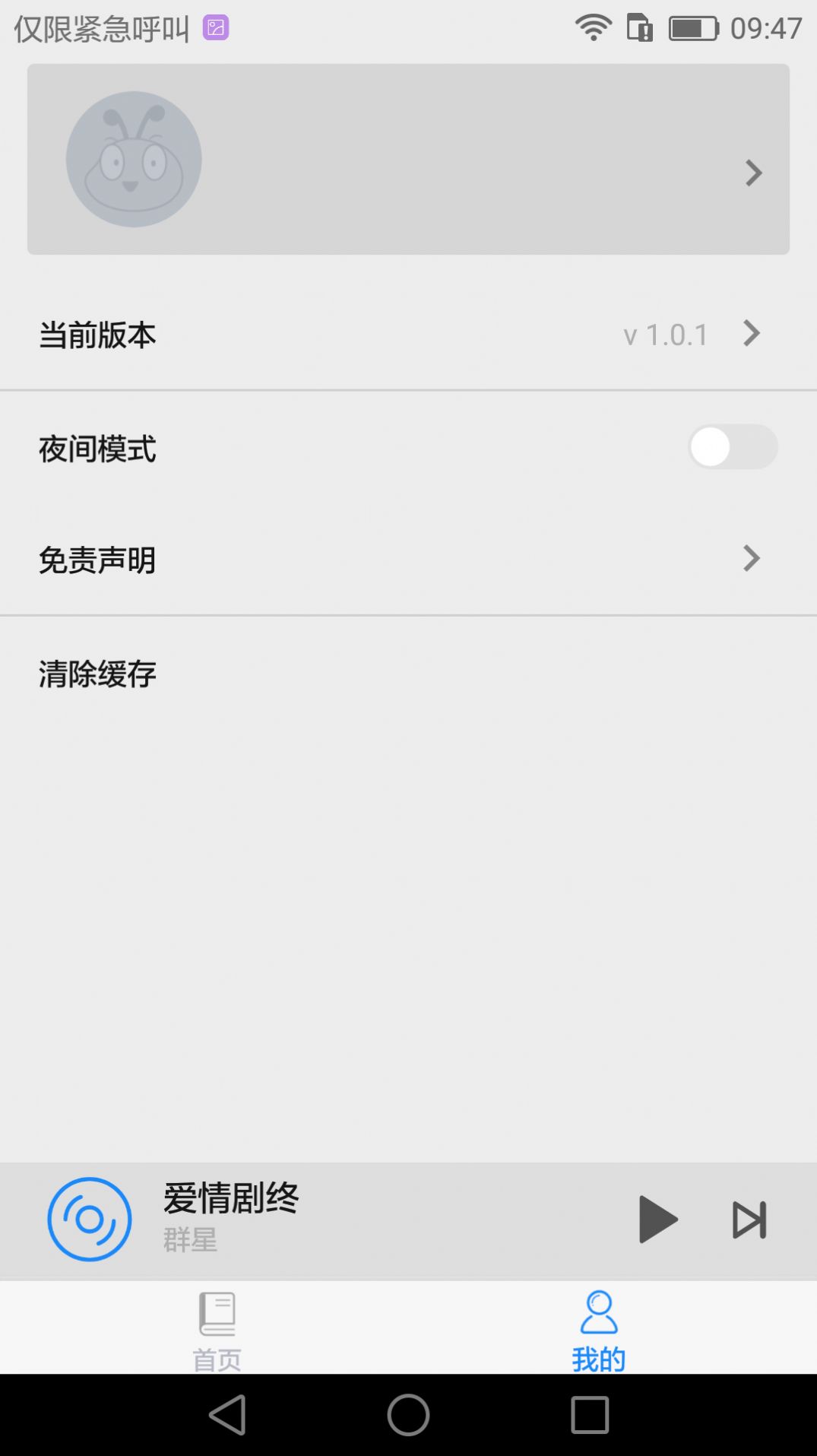Expand the profile card chevron arrow
817x1456 pixels.
(x=753, y=173)
